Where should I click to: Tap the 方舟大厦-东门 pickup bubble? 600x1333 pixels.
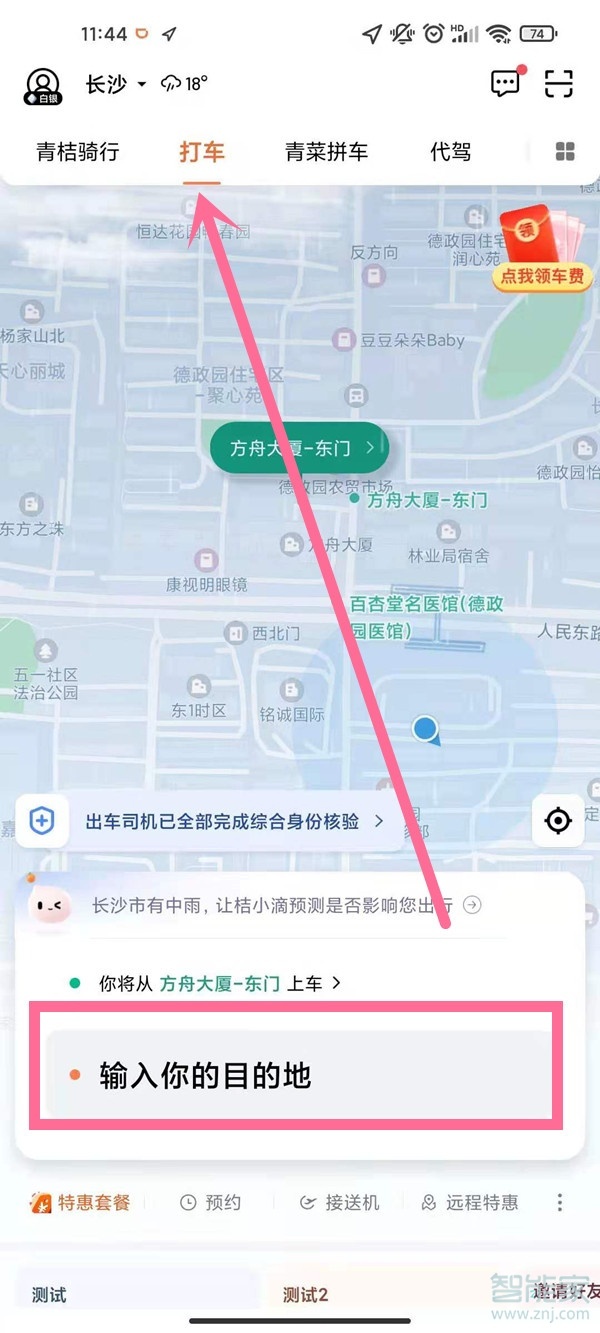coord(298,448)
